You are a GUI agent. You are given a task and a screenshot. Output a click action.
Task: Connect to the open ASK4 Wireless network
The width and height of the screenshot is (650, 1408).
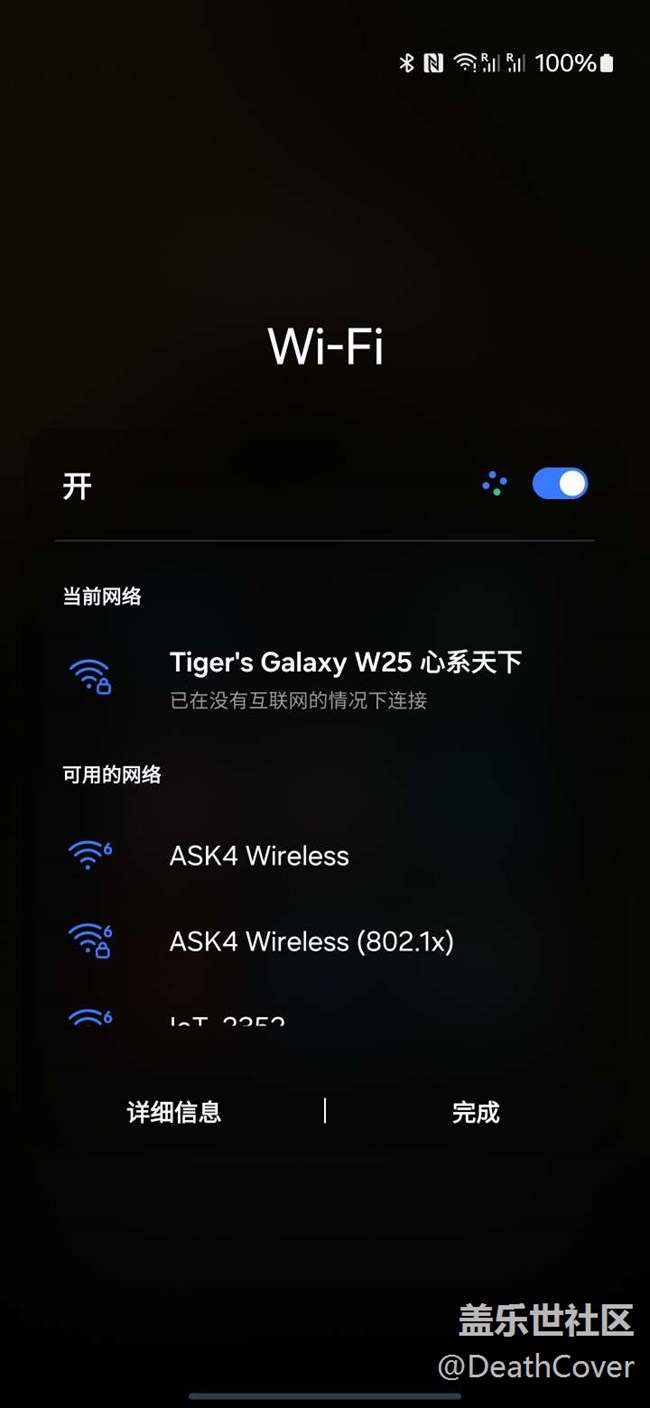click(259, 856)
